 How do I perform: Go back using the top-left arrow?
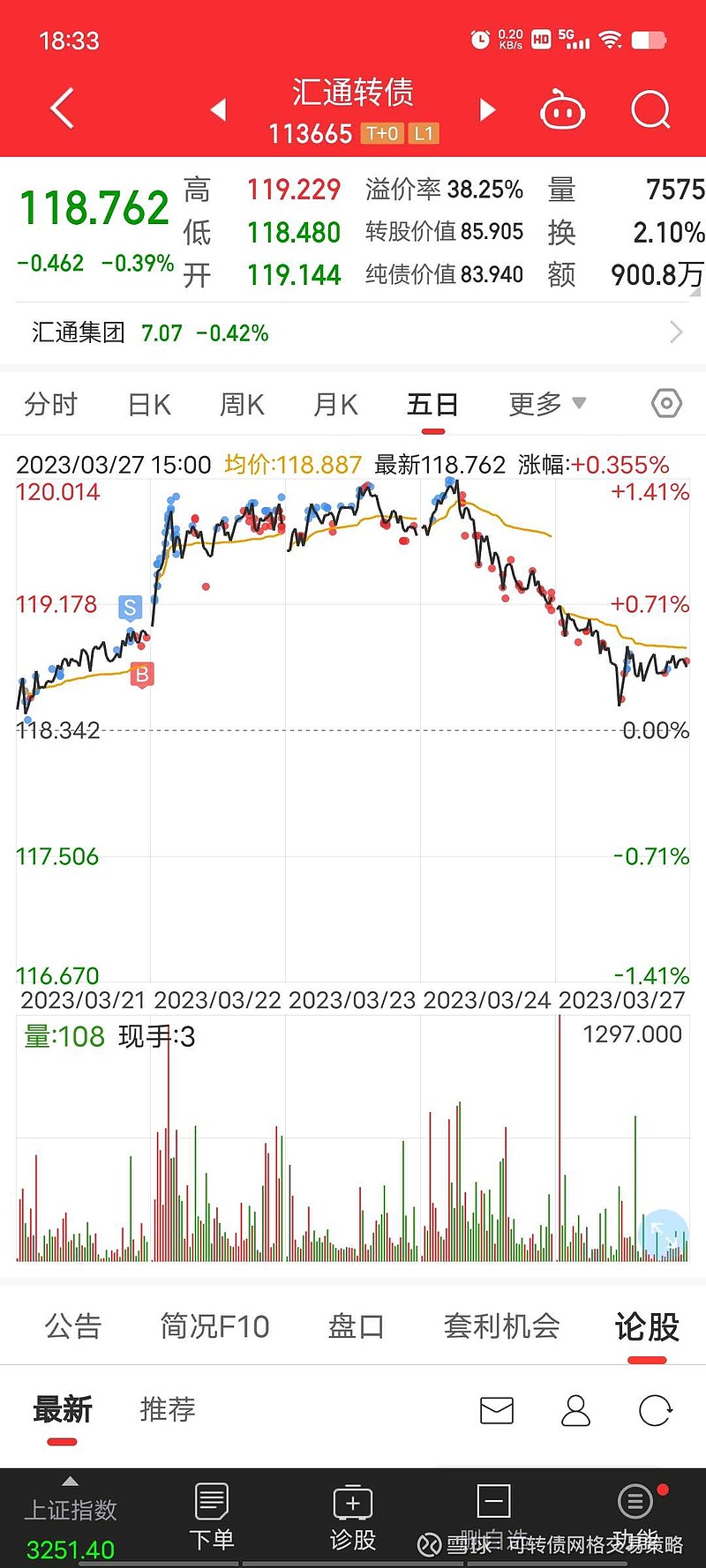(62, 108)
